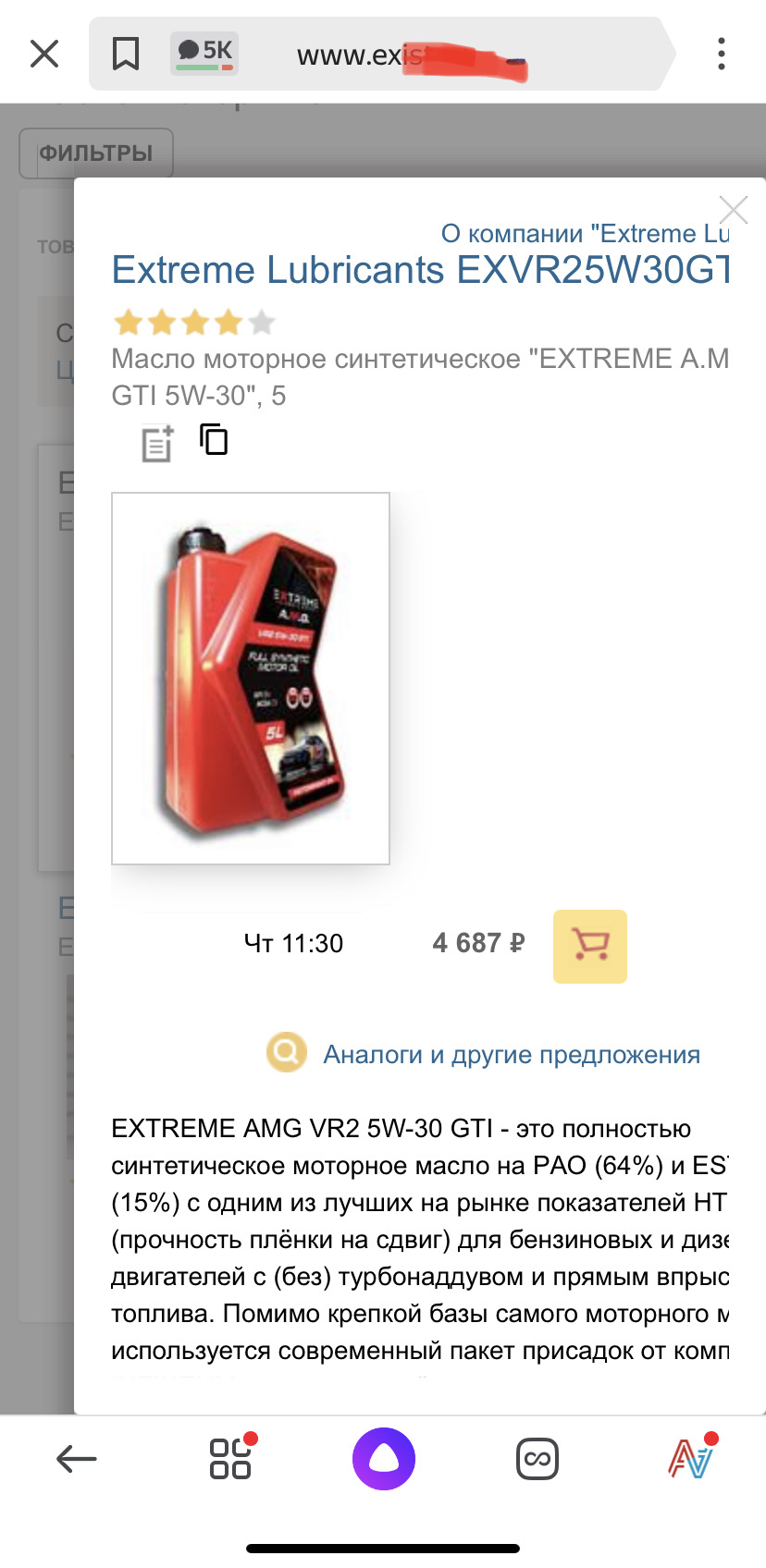The width and height of the screenshot is (766, 1568).
Task: Open the 5K reviews badge
Action: (204, 54)
